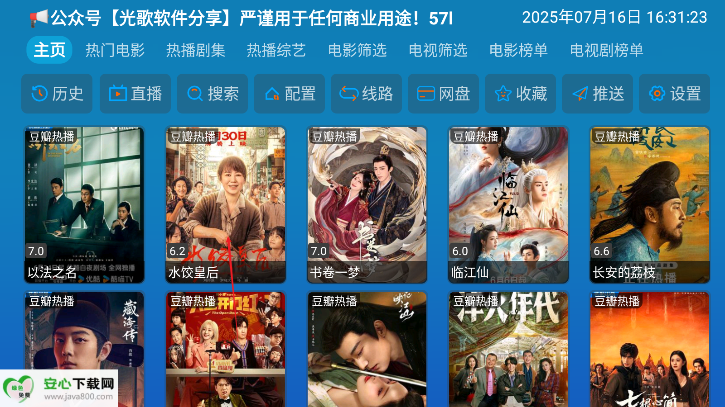Viewport: 725px width, 407px height.
Task: Go to the 电影筛选 tab
Action: coord(357,50)
